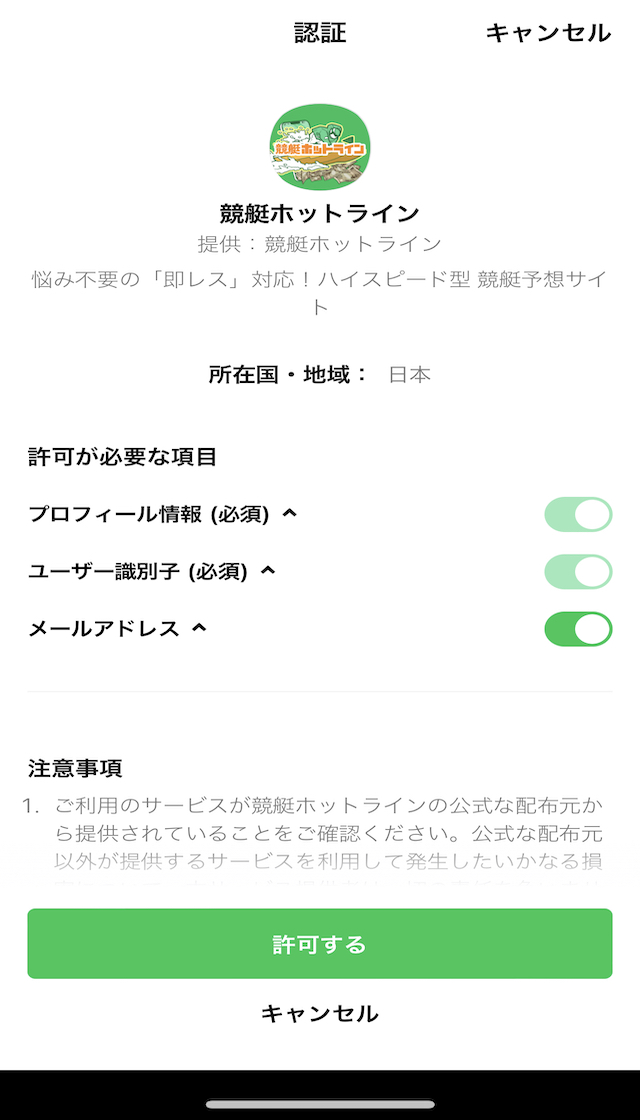This screenshot has width=640, height=1120.
Task: Expand the プロフィール情報 (必須) details
Action: pos(289,514)
